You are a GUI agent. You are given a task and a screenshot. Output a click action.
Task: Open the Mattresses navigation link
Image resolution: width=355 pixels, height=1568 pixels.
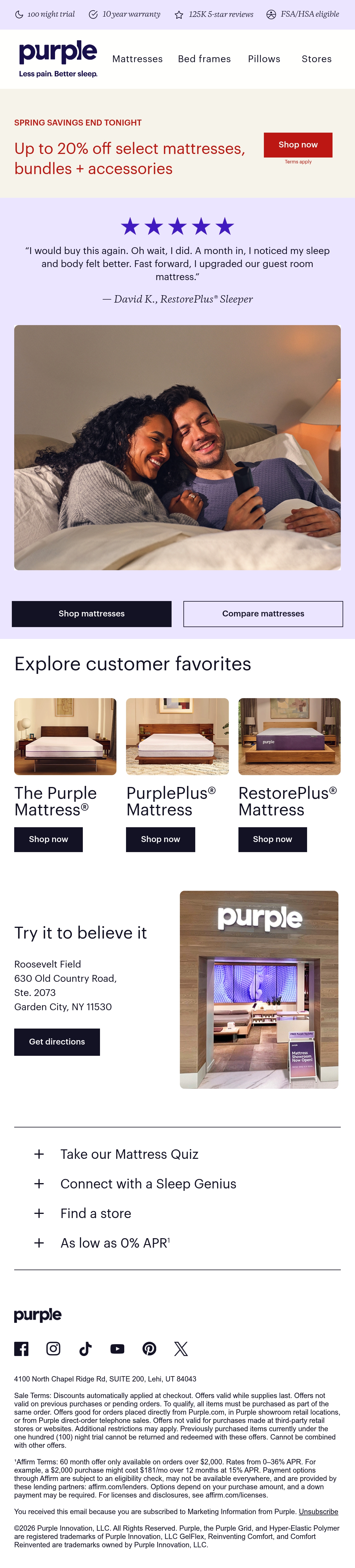click(137, 59)
